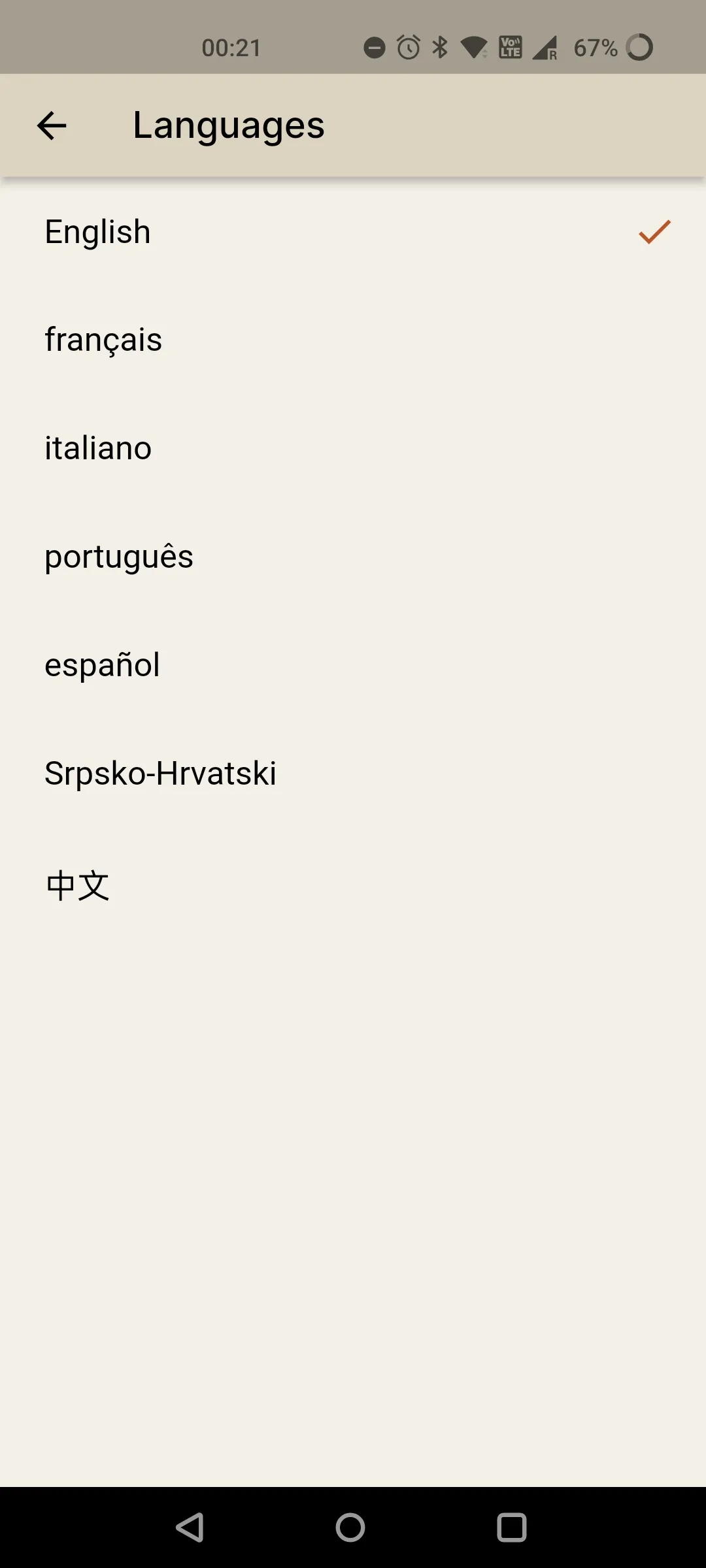Choose português from the list
Screen dimensions: 706x1568
pyautogui.click(x=118, y=556)
